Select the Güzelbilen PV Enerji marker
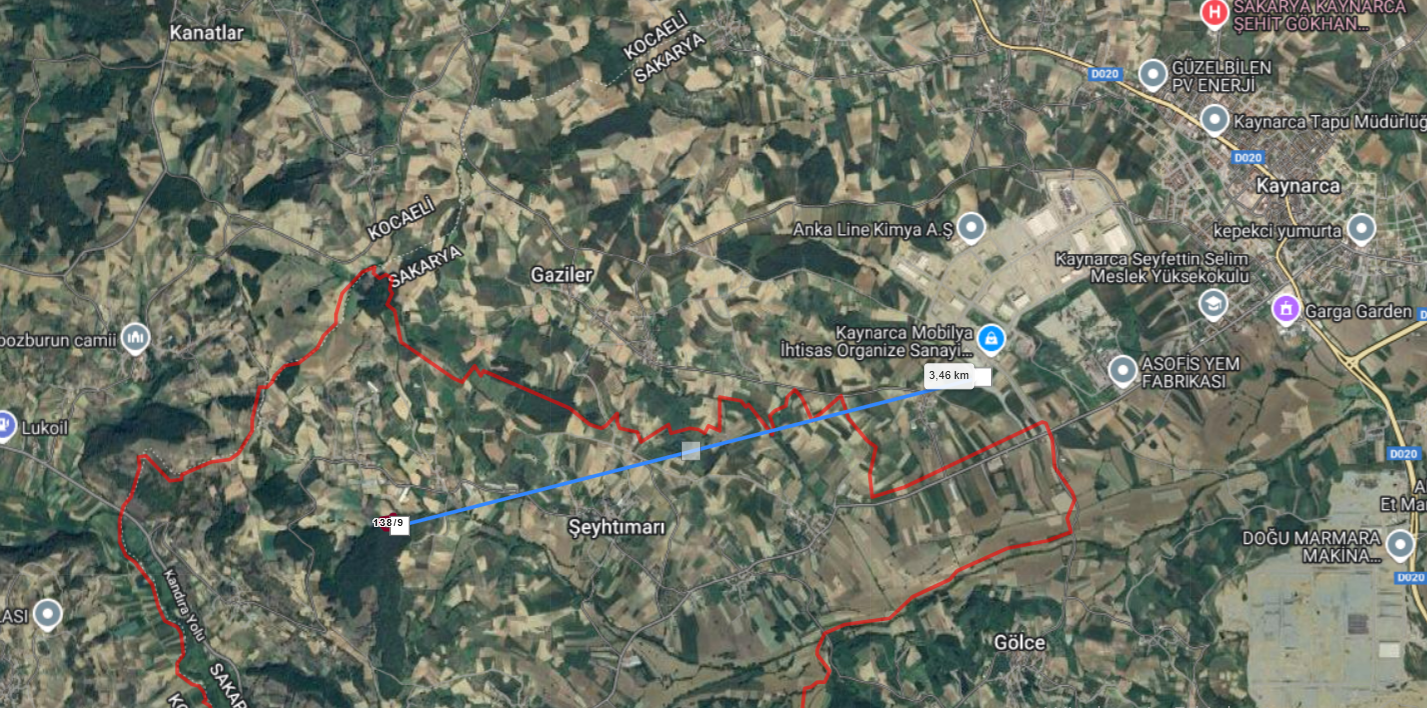Image resolution: width=1427 pixels, height=708 pixels. pyautogui.click(x=1154, y=74)
